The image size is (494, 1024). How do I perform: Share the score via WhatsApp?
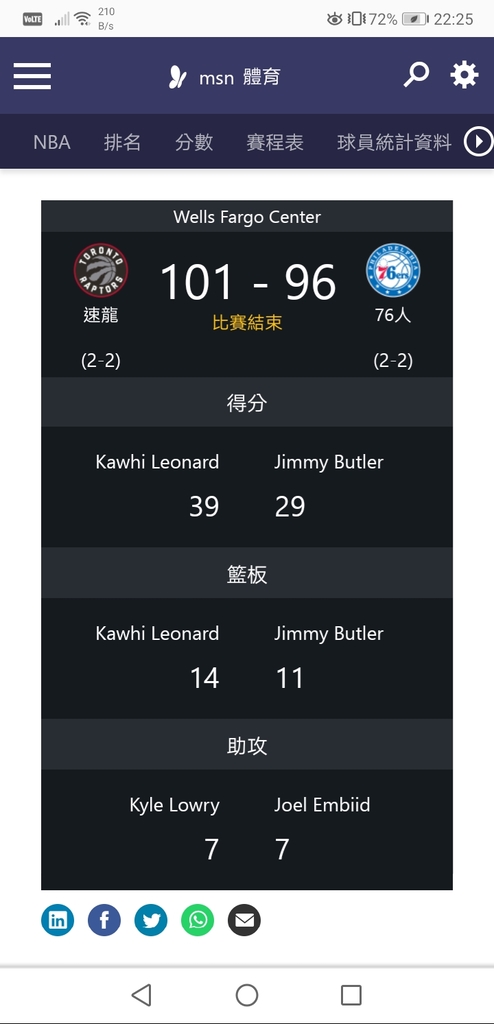point(197,920)
